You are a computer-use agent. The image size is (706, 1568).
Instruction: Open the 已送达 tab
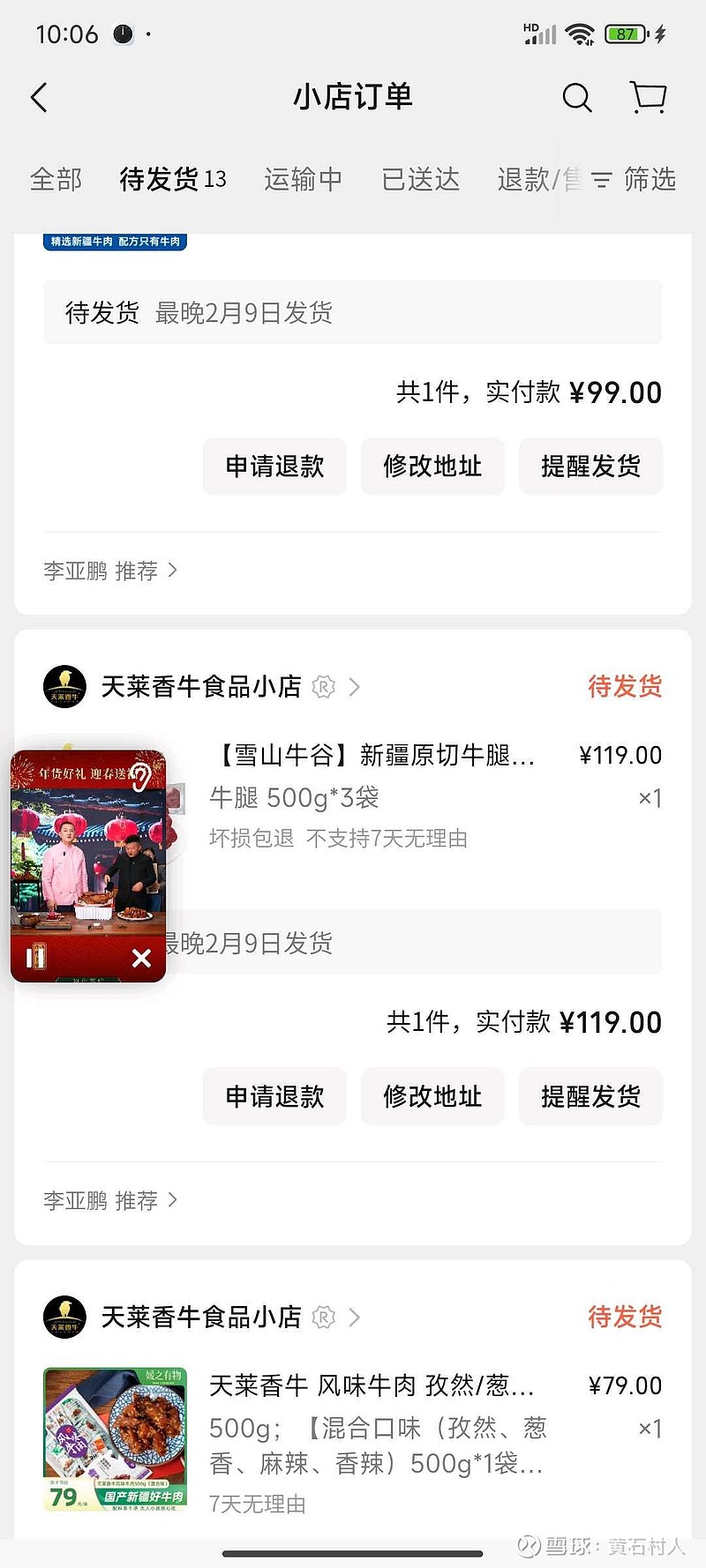coord(421,179)
